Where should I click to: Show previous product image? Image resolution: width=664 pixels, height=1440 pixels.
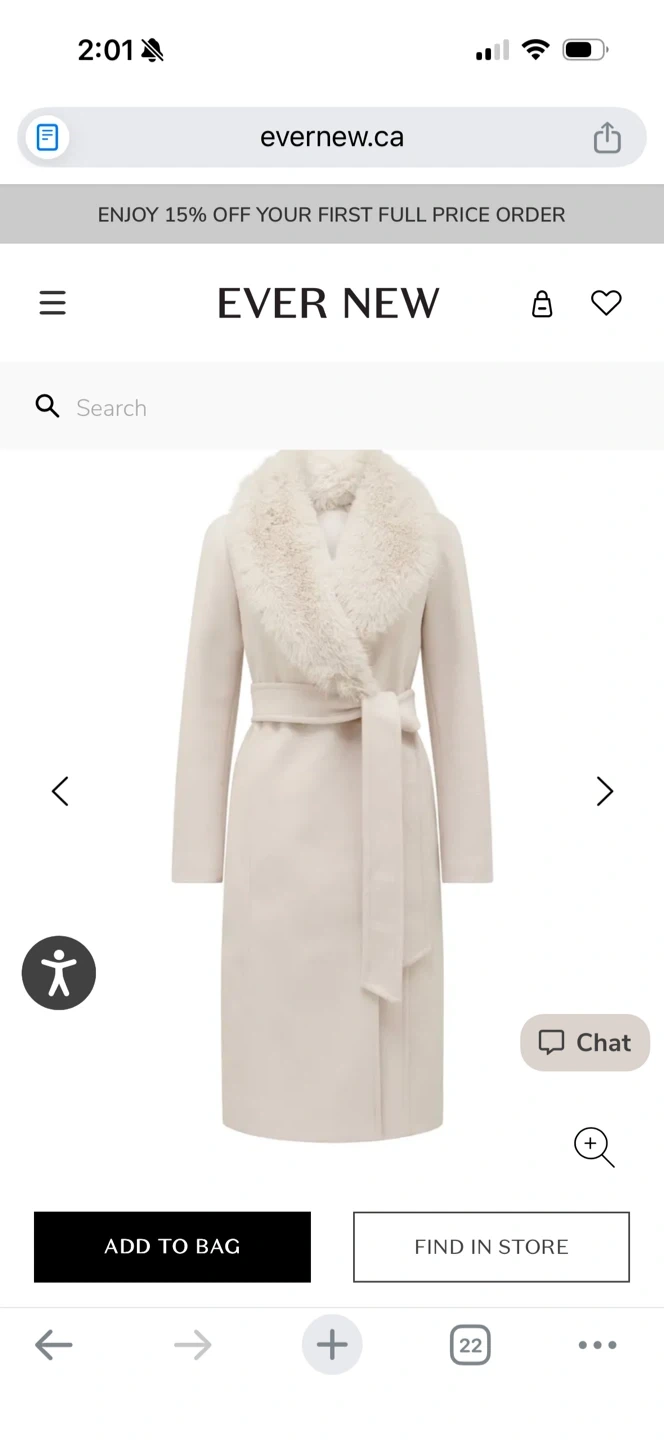click(x=60, y=791)
